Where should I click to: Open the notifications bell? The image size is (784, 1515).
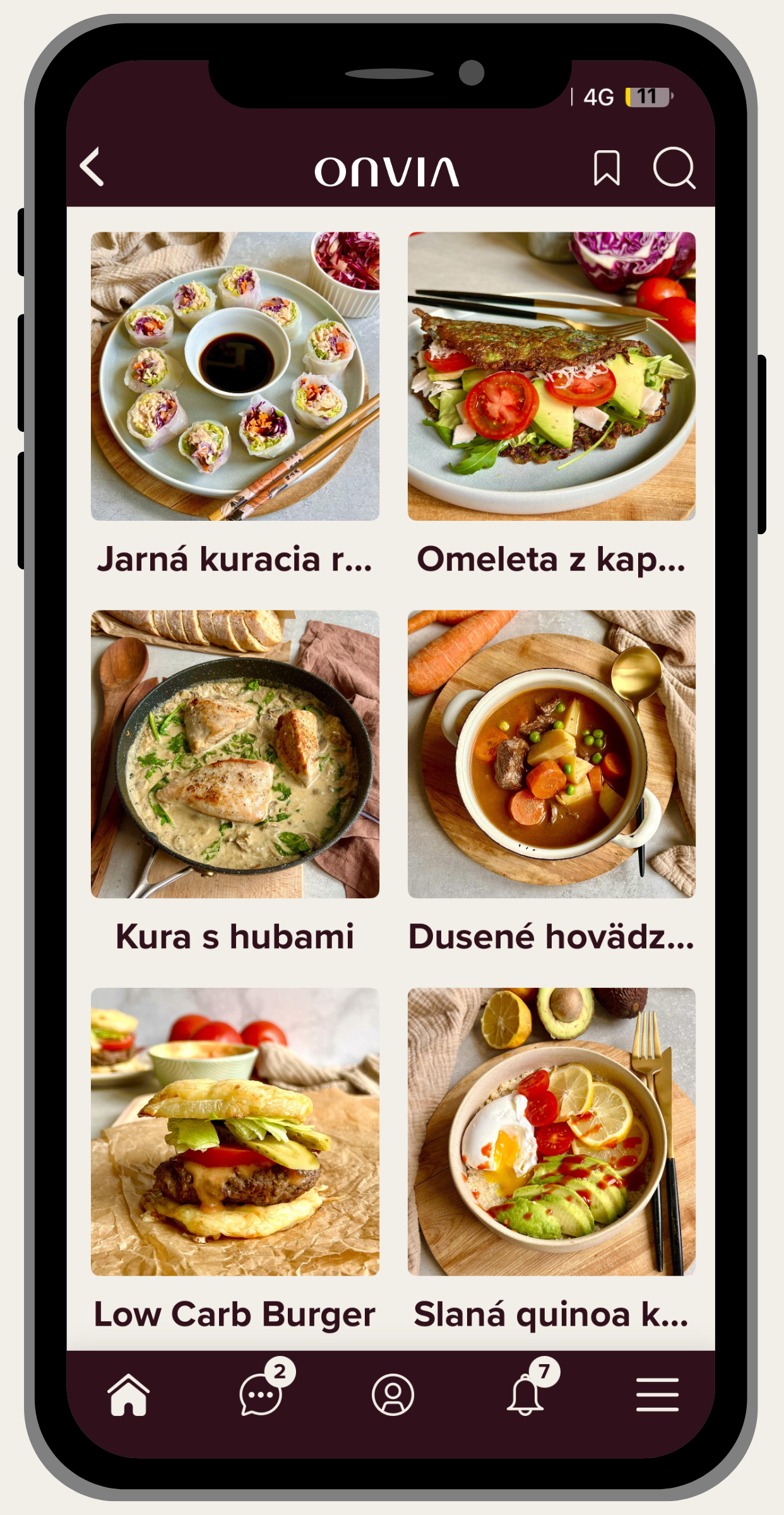(x=525, y=1395)
